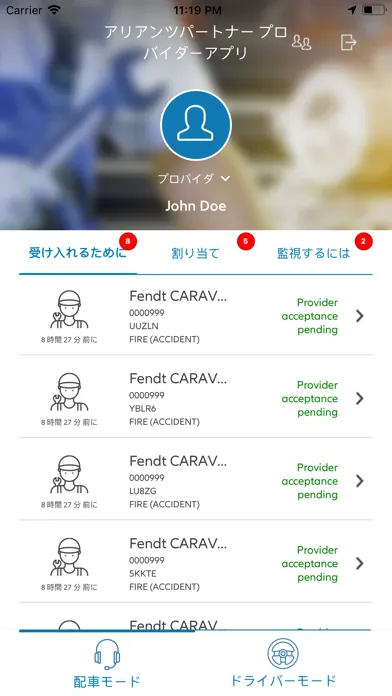
Task: Switch to ドライバーモード driver mode
Action: (283, 663)
